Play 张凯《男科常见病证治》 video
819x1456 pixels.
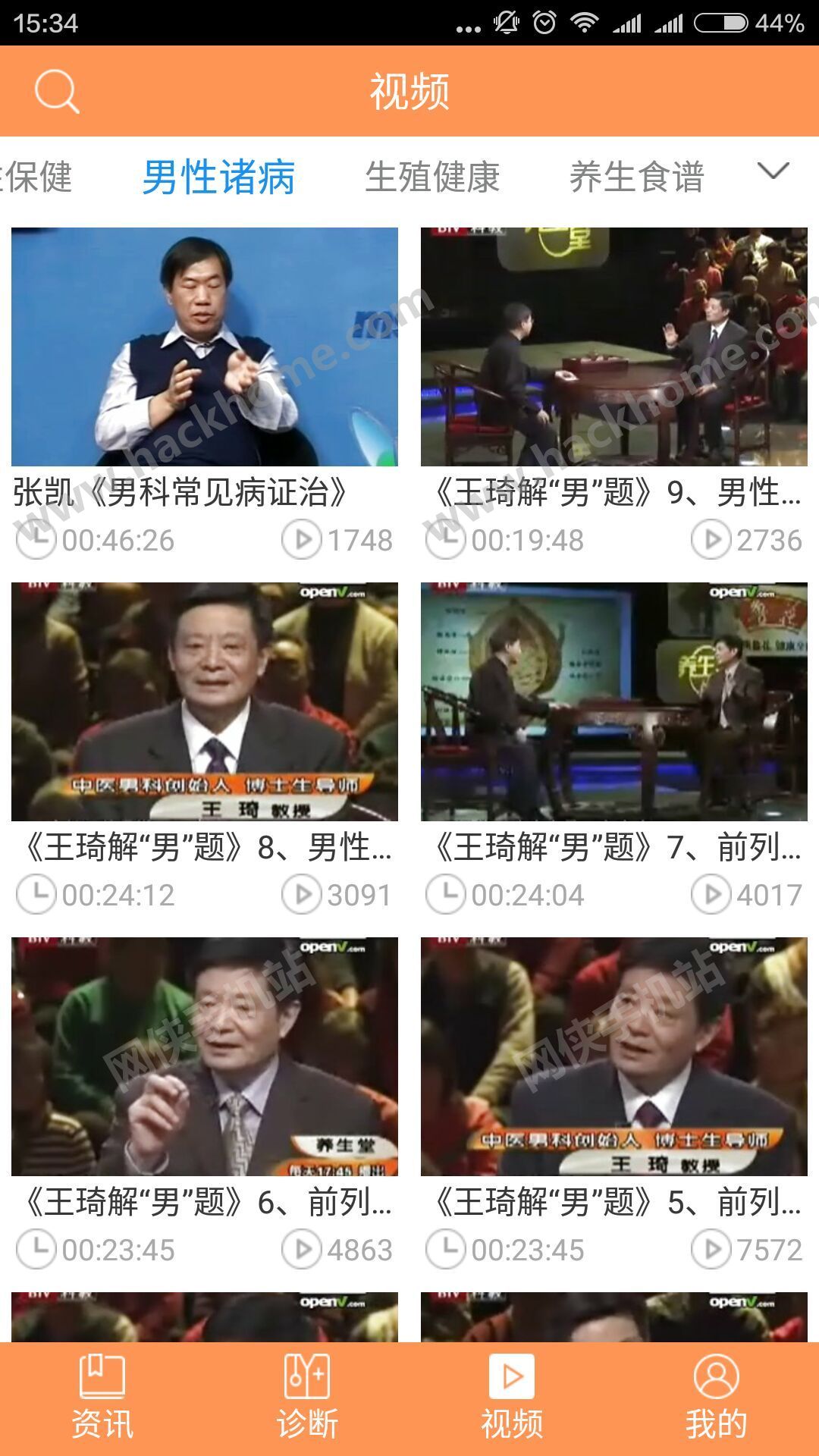(x=205, y=347)
